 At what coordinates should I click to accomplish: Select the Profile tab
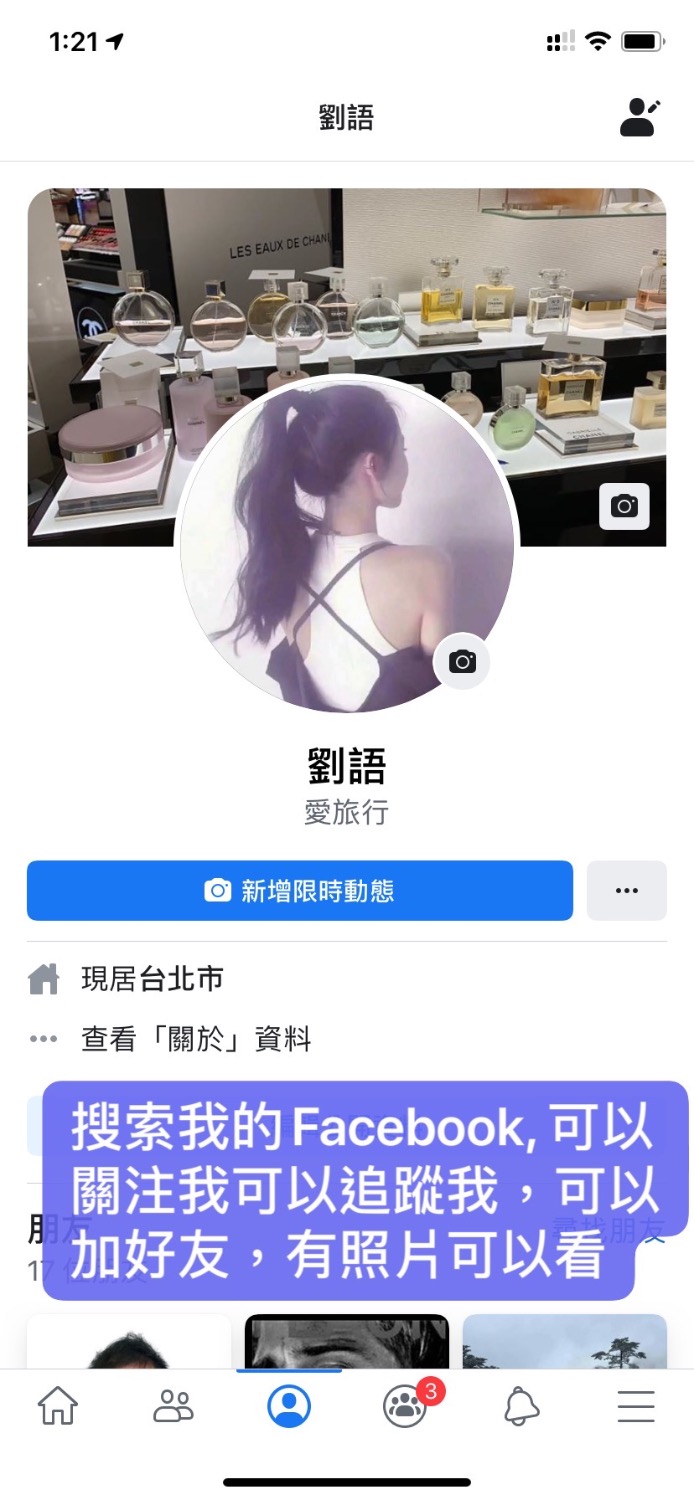pos(289,1406)
